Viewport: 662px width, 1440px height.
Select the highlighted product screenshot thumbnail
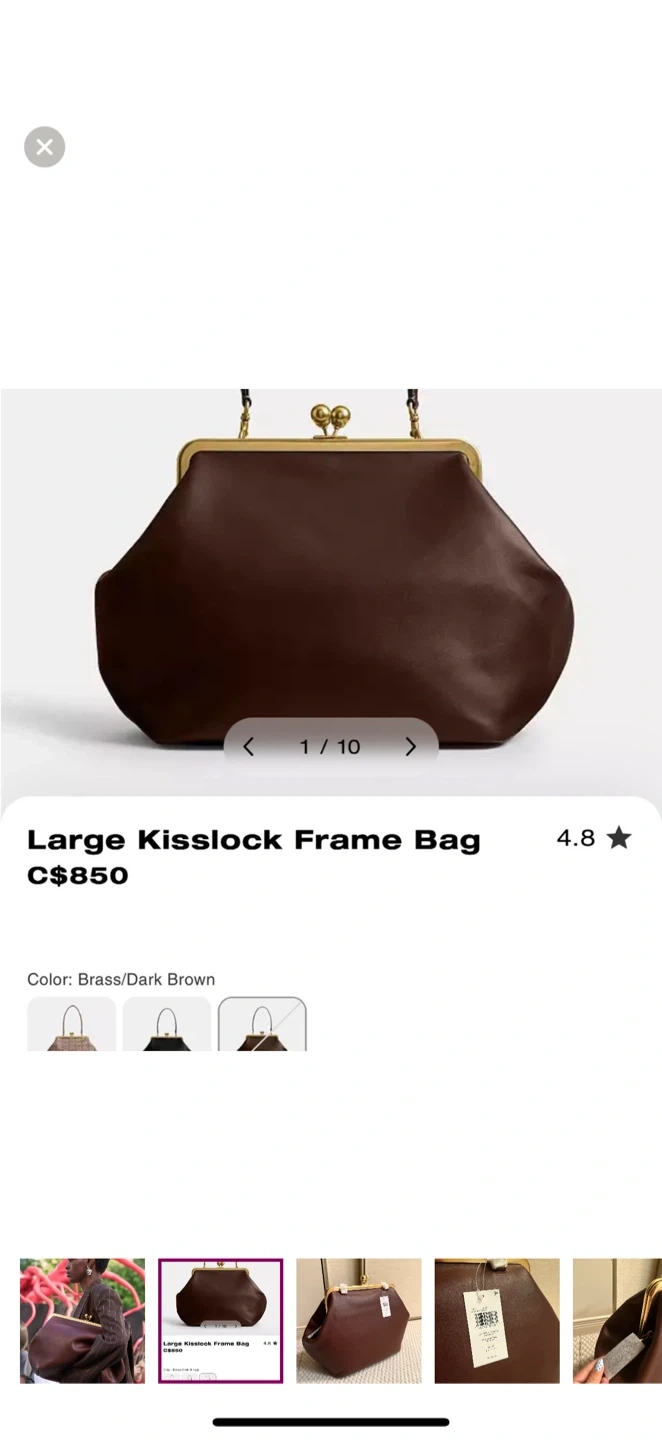[220, 1320]
